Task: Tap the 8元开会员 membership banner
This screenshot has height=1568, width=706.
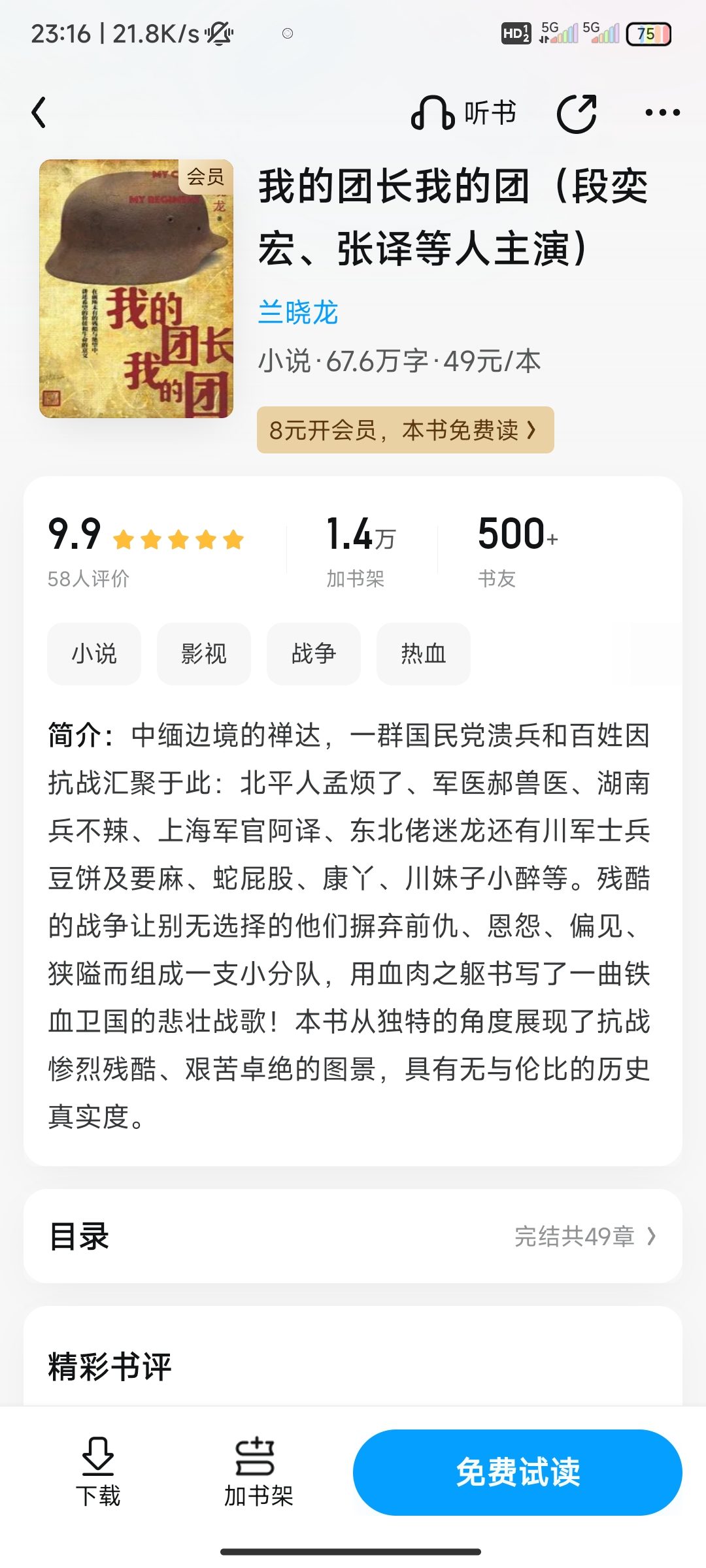Action: (x=405, y=430)
